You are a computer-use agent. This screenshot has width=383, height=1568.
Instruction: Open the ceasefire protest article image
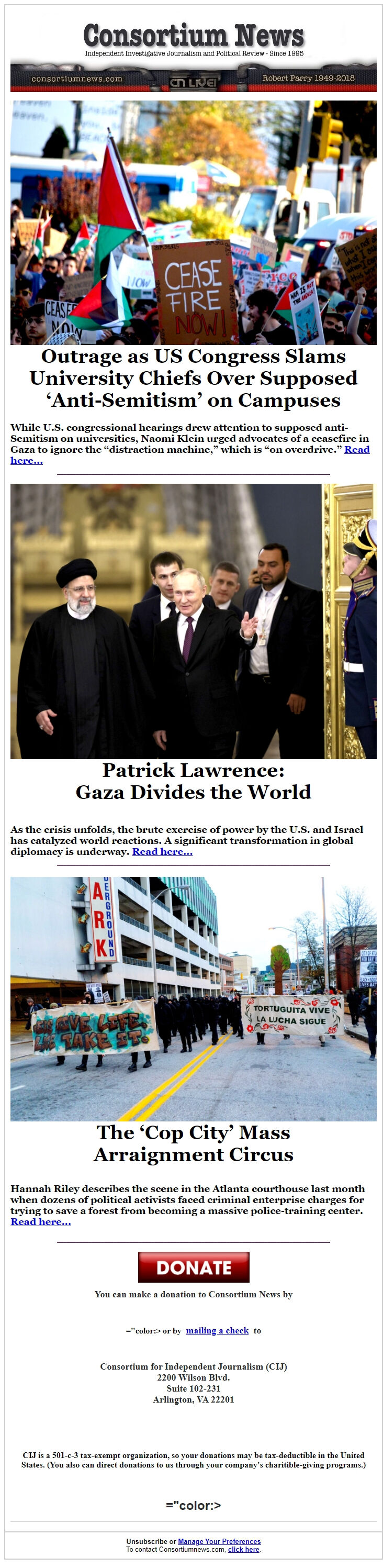coord(193,222)
